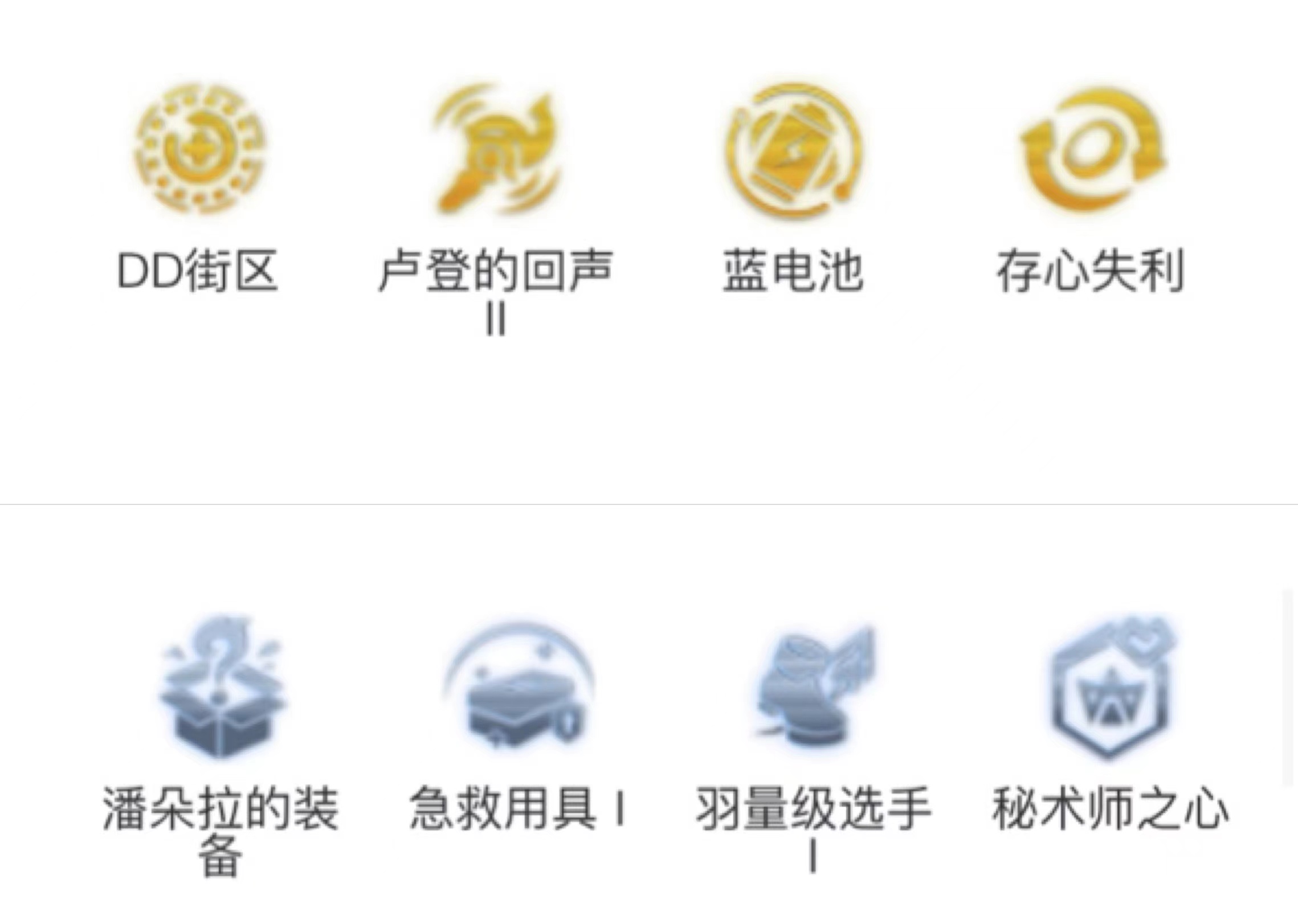Select the 卢登的回声 II item

pyautogui.click(x=495, y=149)
